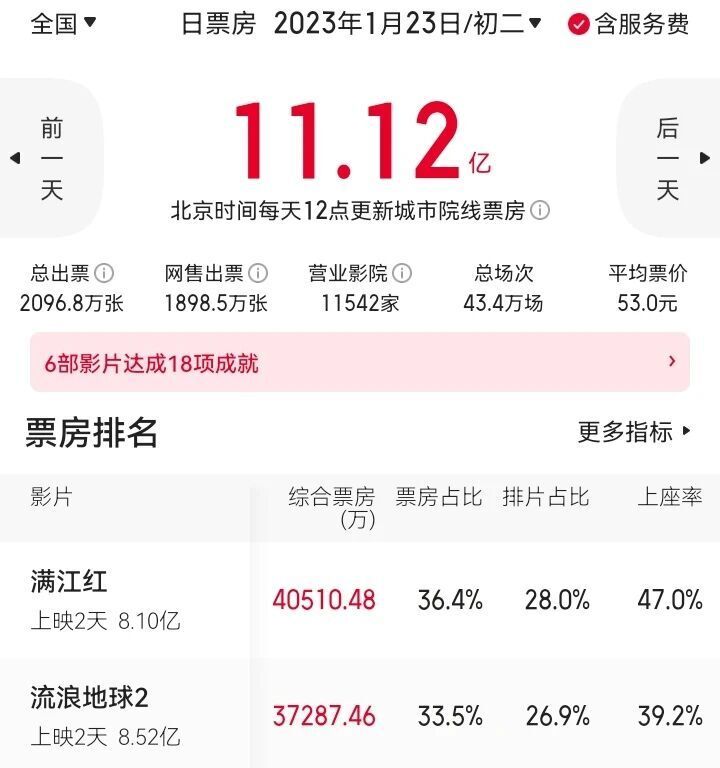Click the info icon beside 营业影院
This screenshot has width=720, height=768.
(403, 274)
